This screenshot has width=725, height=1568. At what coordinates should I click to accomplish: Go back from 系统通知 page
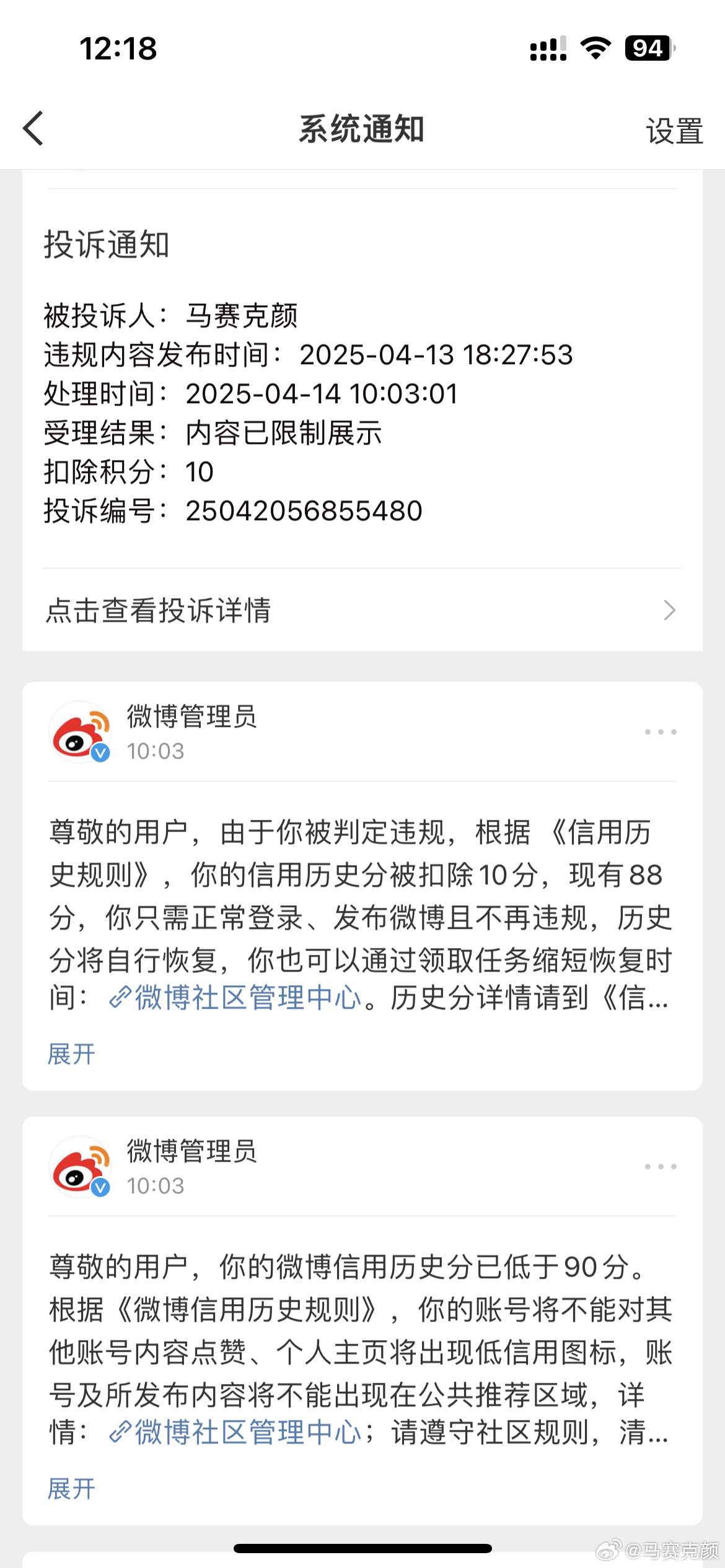coord(33,129)
